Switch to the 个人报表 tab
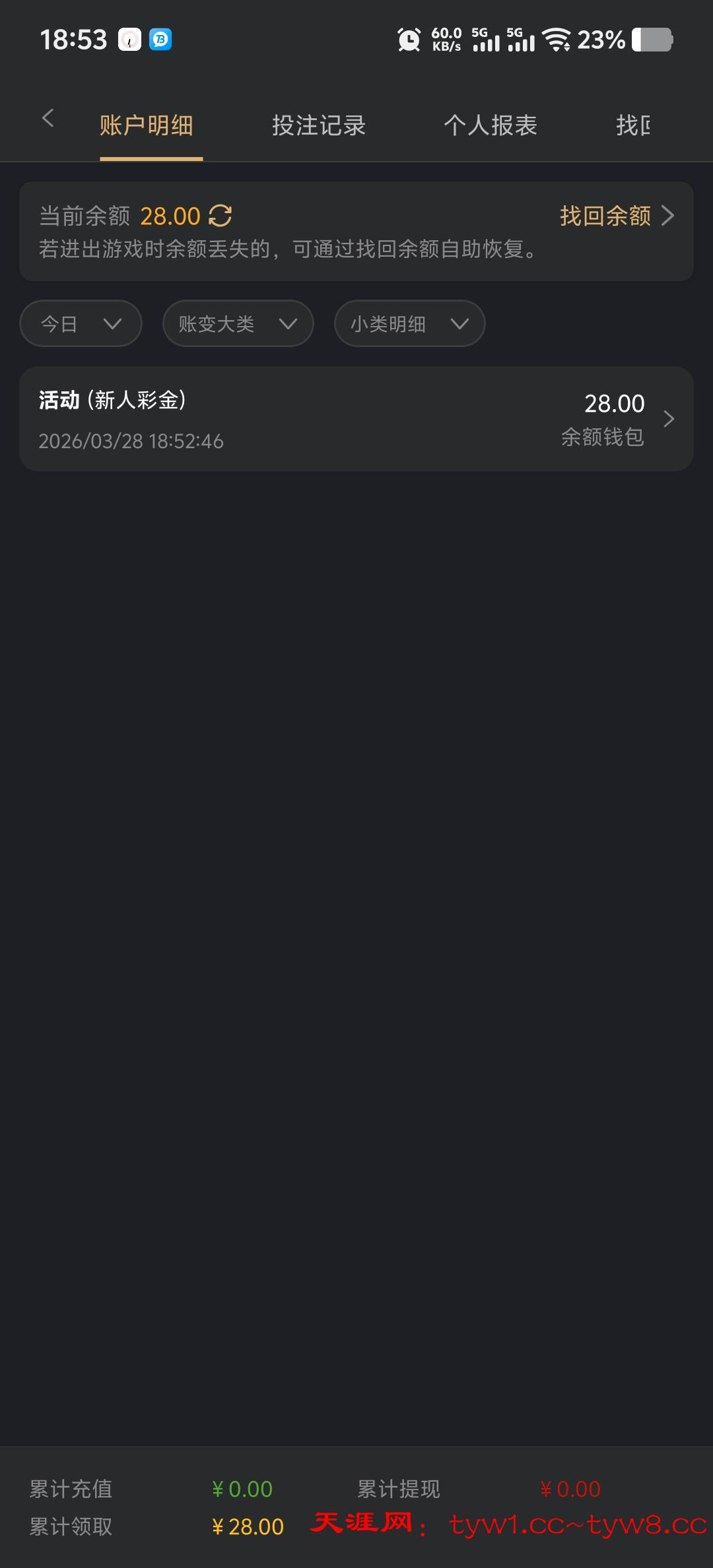This screenshot has width=713, height=1568. 491,125
